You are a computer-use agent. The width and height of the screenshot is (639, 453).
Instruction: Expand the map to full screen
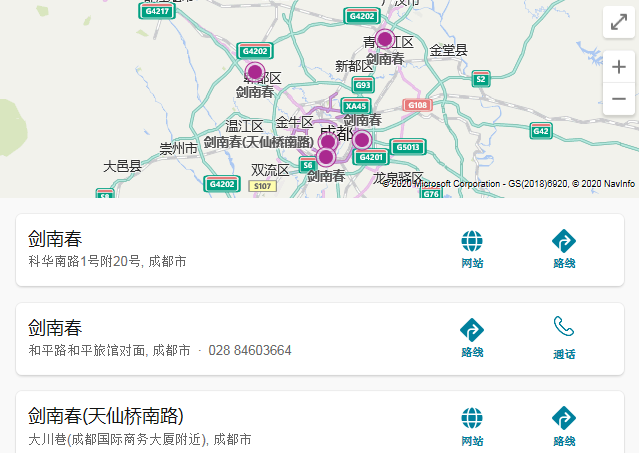(x=618, y=22)
